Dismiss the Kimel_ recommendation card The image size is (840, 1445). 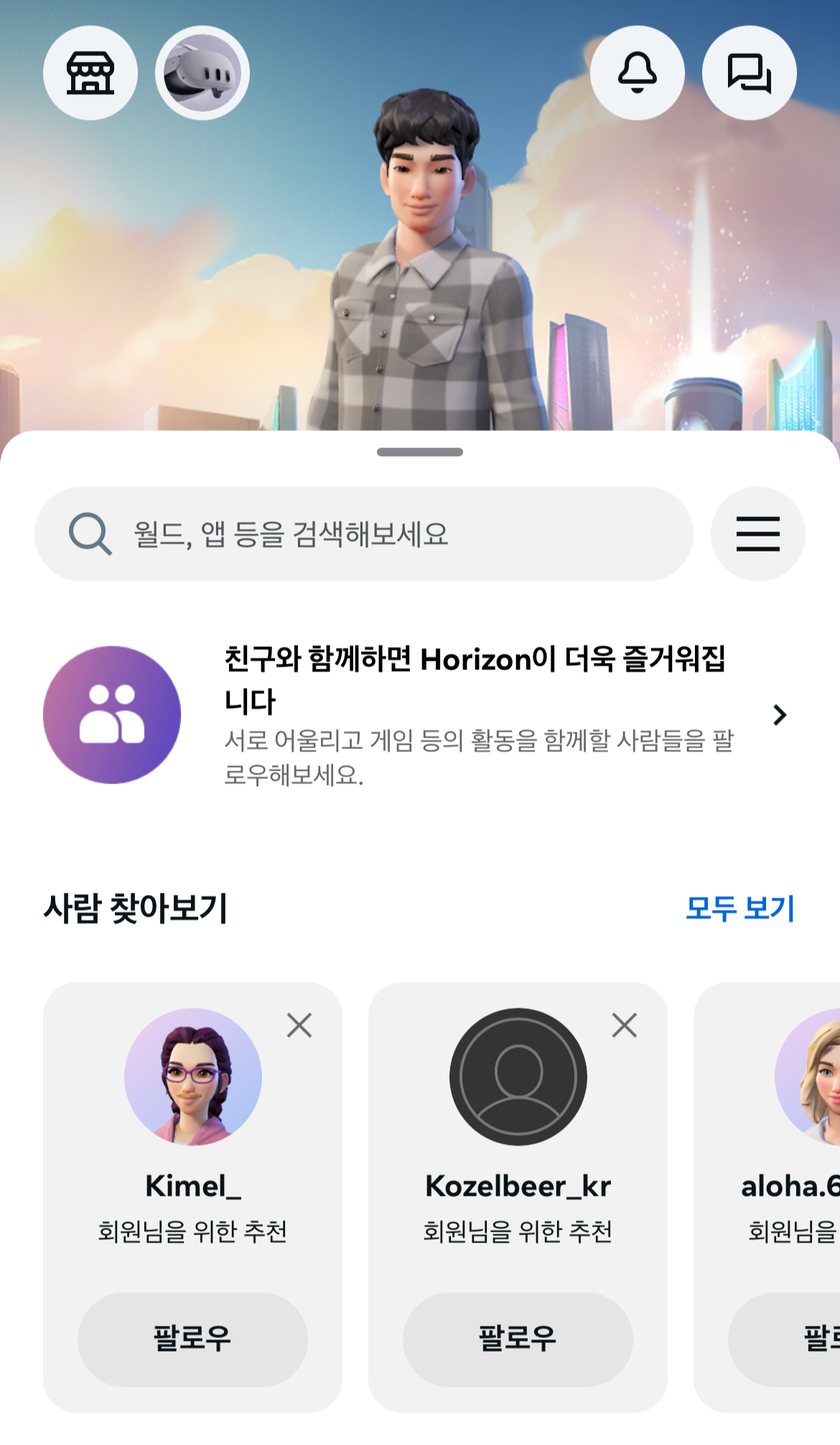(x=299, y=1026)
